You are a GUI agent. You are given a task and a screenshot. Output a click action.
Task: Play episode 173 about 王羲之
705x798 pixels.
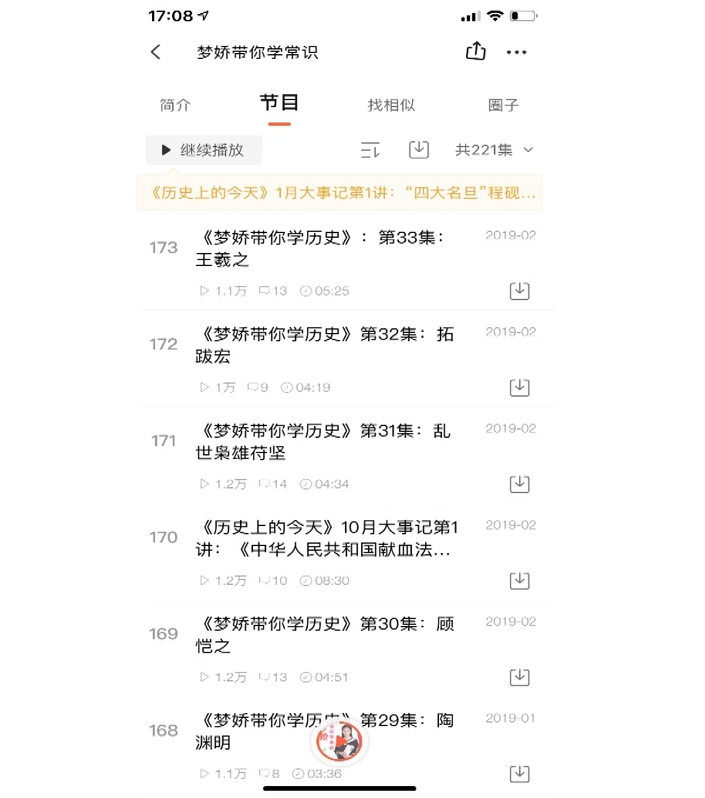(x=320, y=248)
